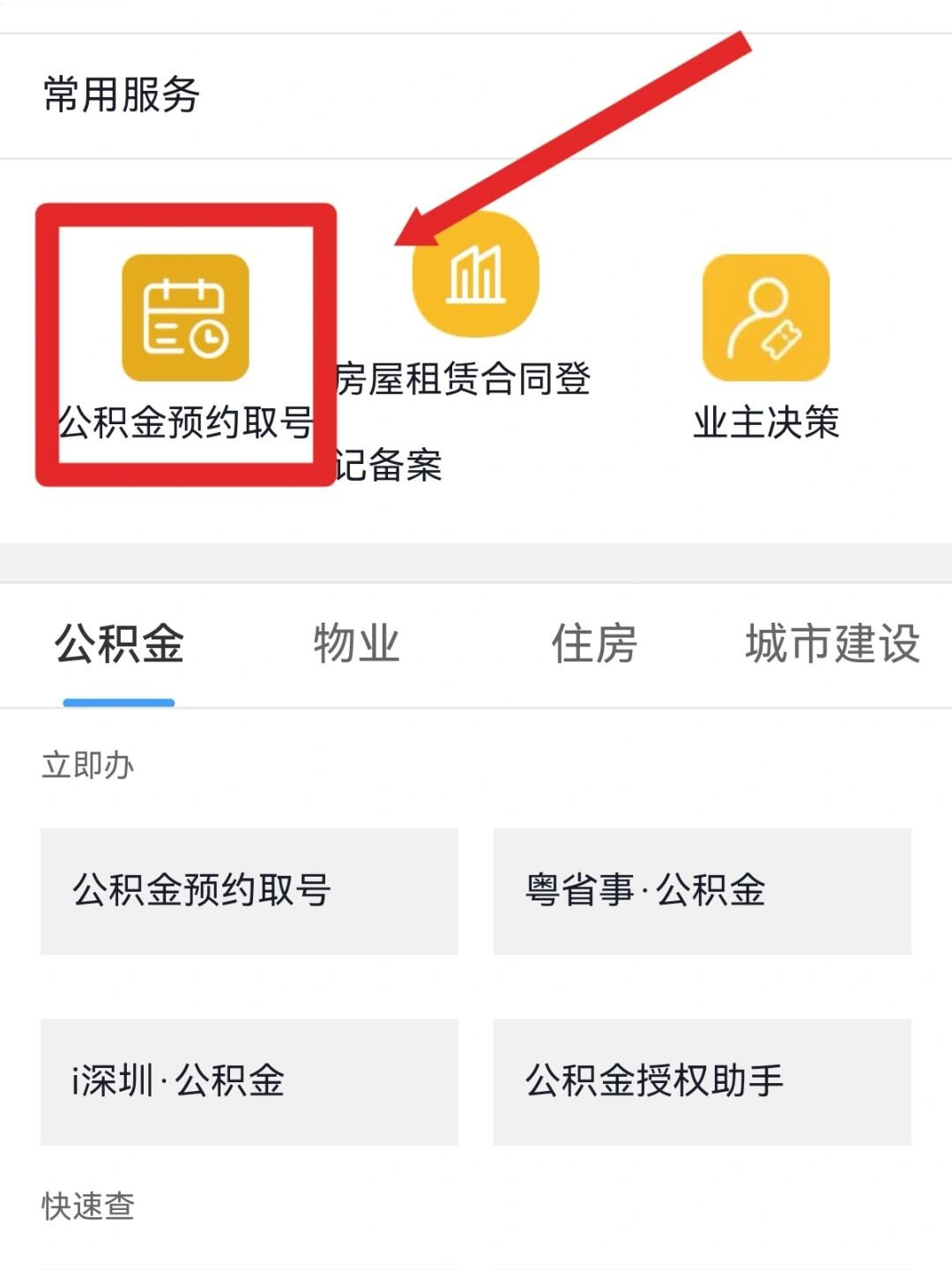Open 公积金预约取号 in 常用服务 icons

click(185, 319)
